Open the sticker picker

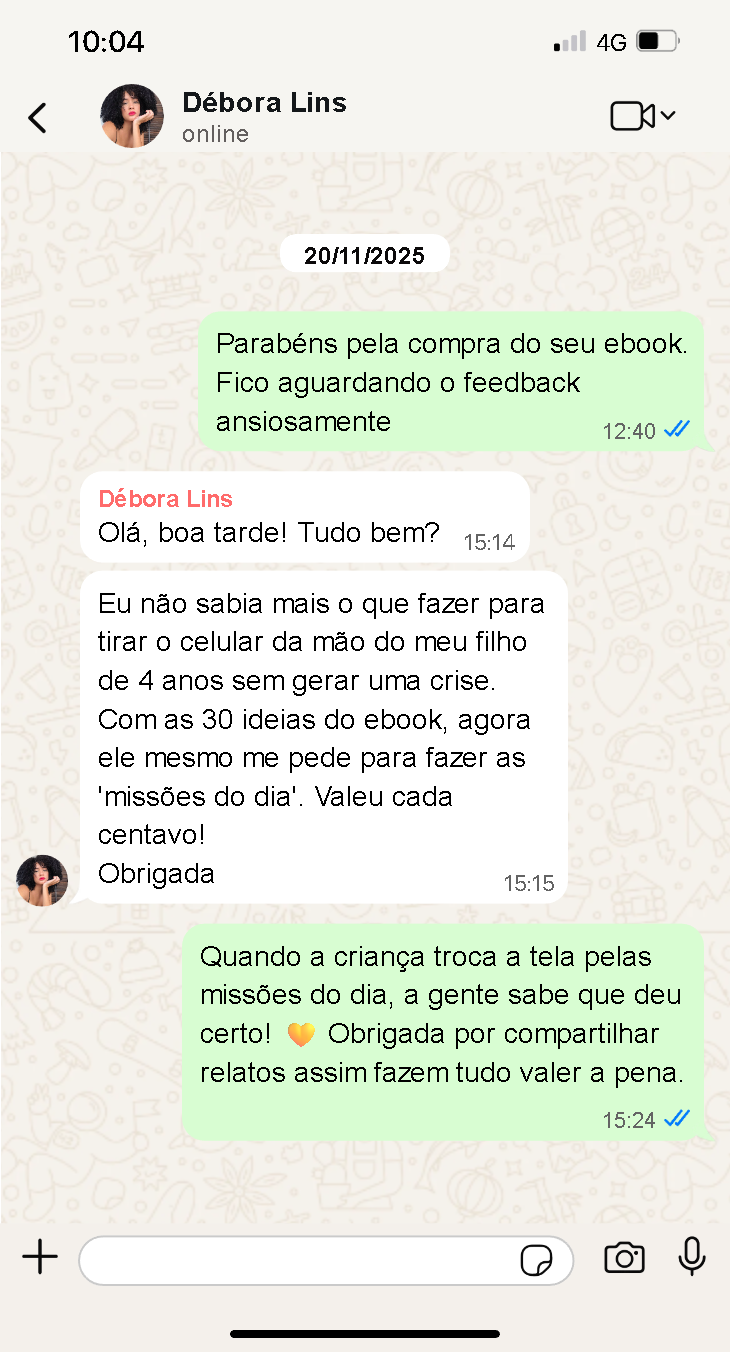tap(537, 1260)
